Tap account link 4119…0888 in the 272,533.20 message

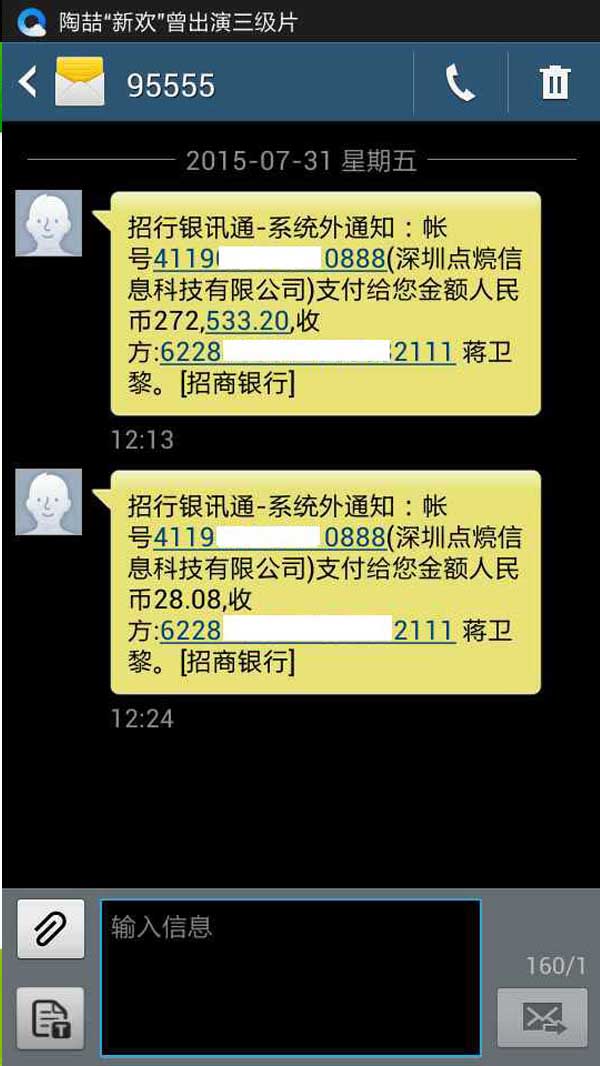click(x=269, y=259)
